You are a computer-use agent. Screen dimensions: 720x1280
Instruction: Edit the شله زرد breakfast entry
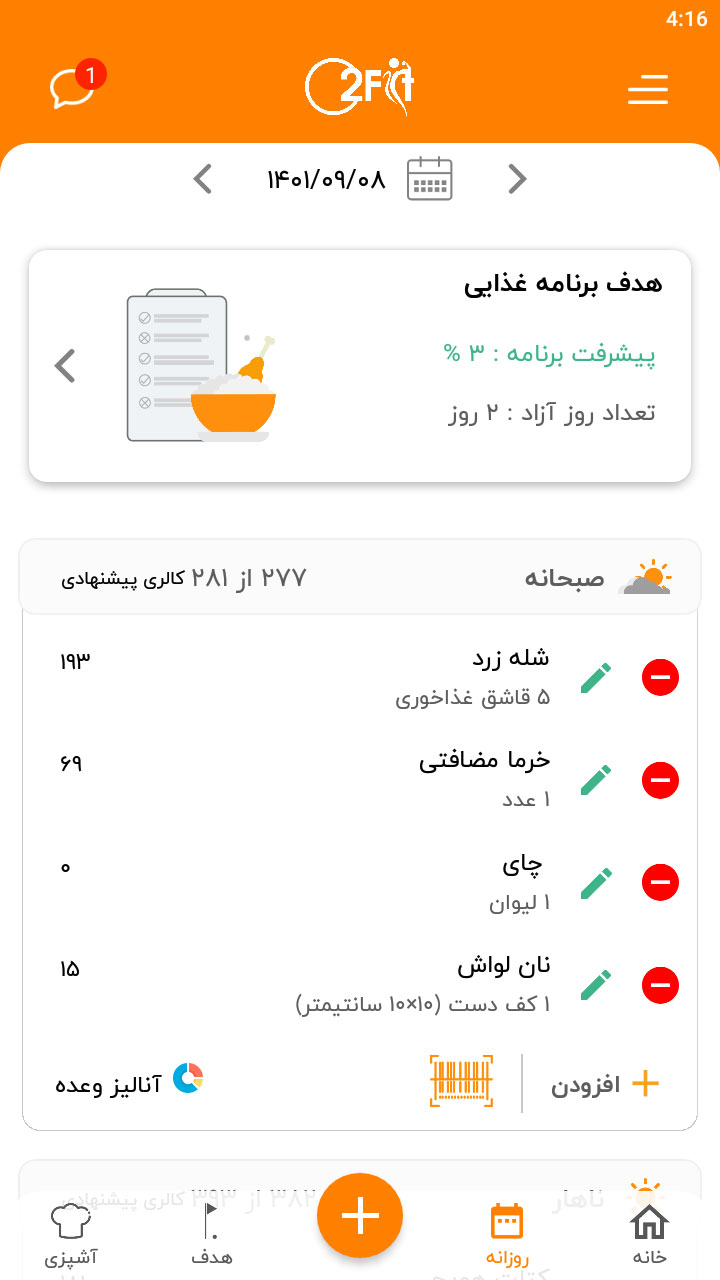tap(595, 677)
